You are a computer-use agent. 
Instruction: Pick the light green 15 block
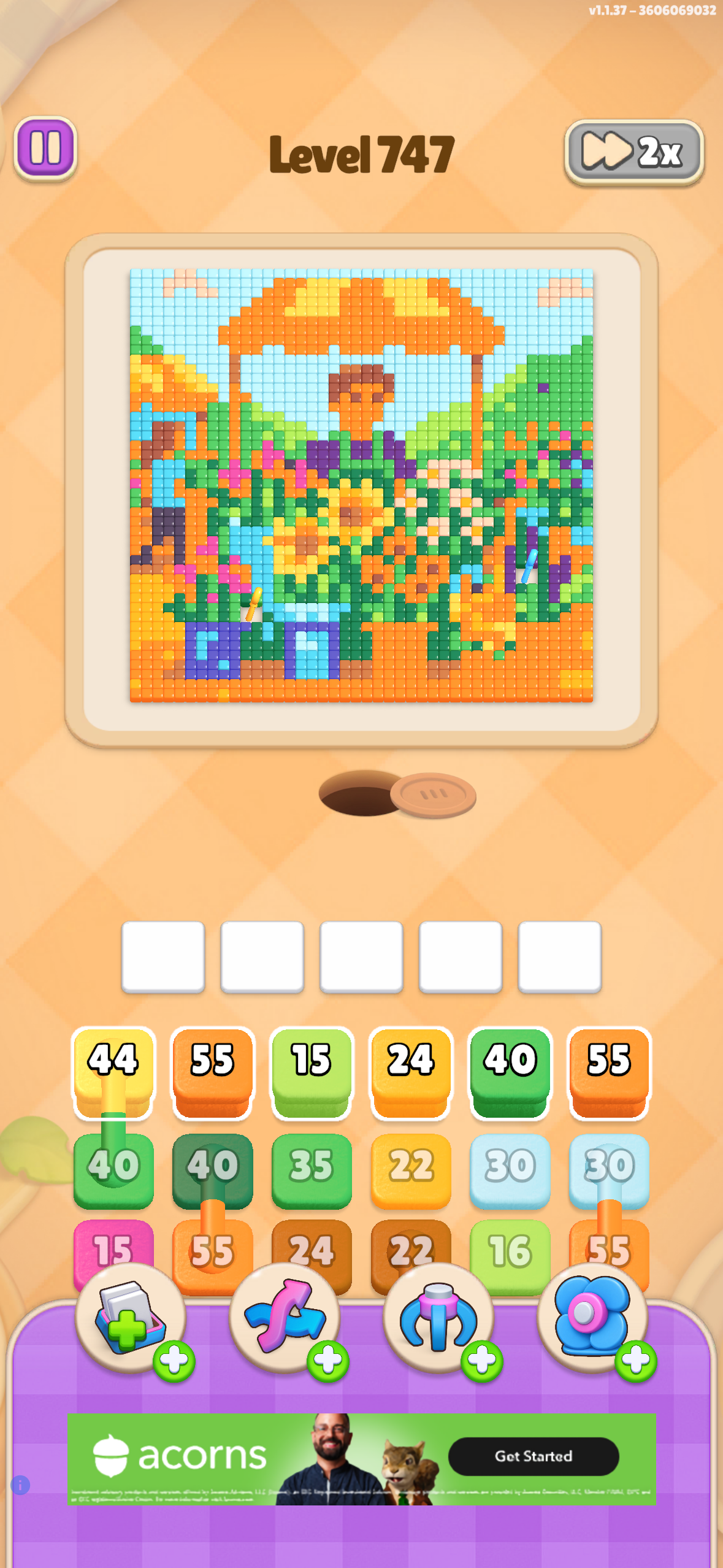click(x=312, y=1072)
